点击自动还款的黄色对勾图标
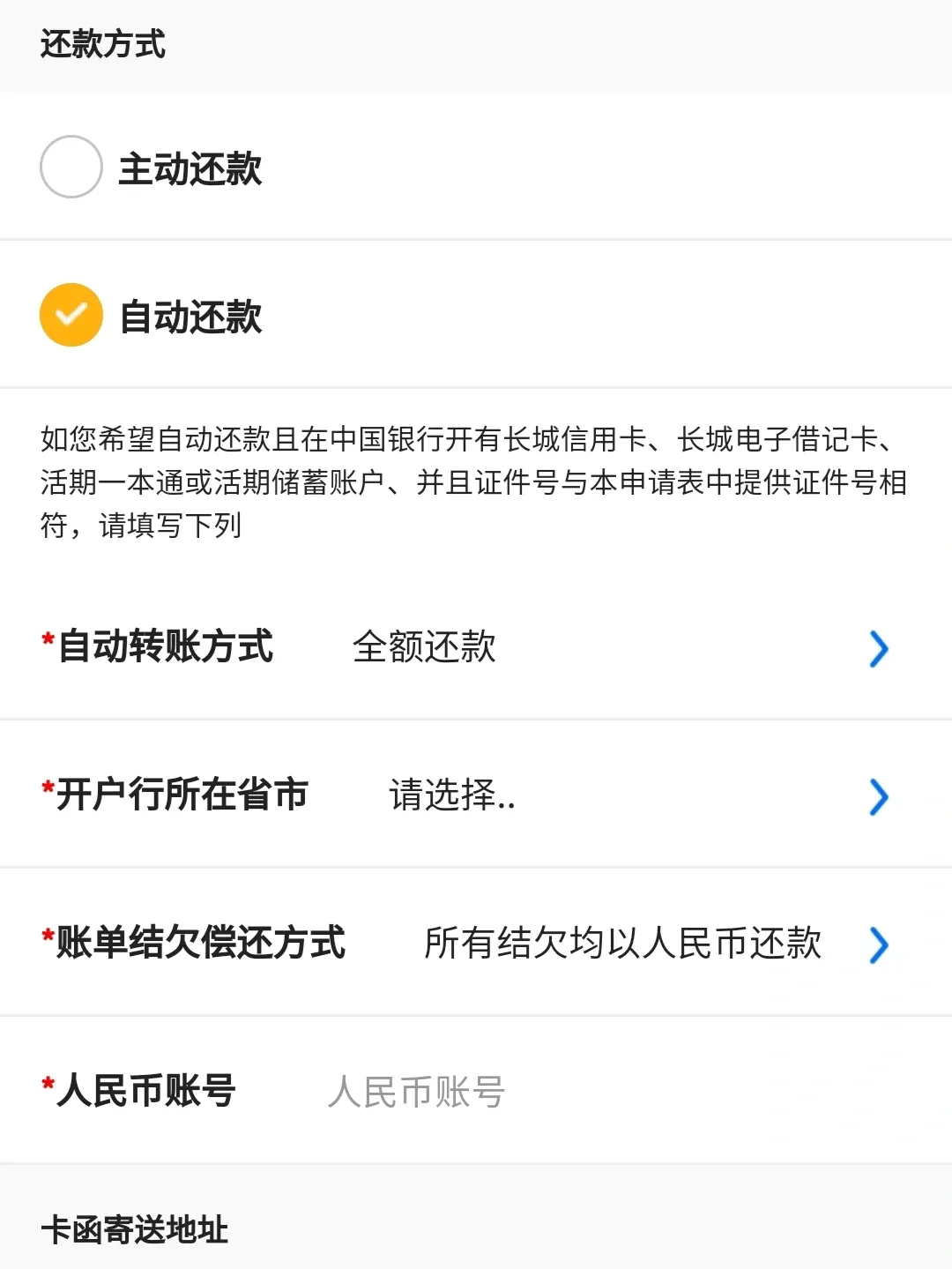 (x=71, y=314)
